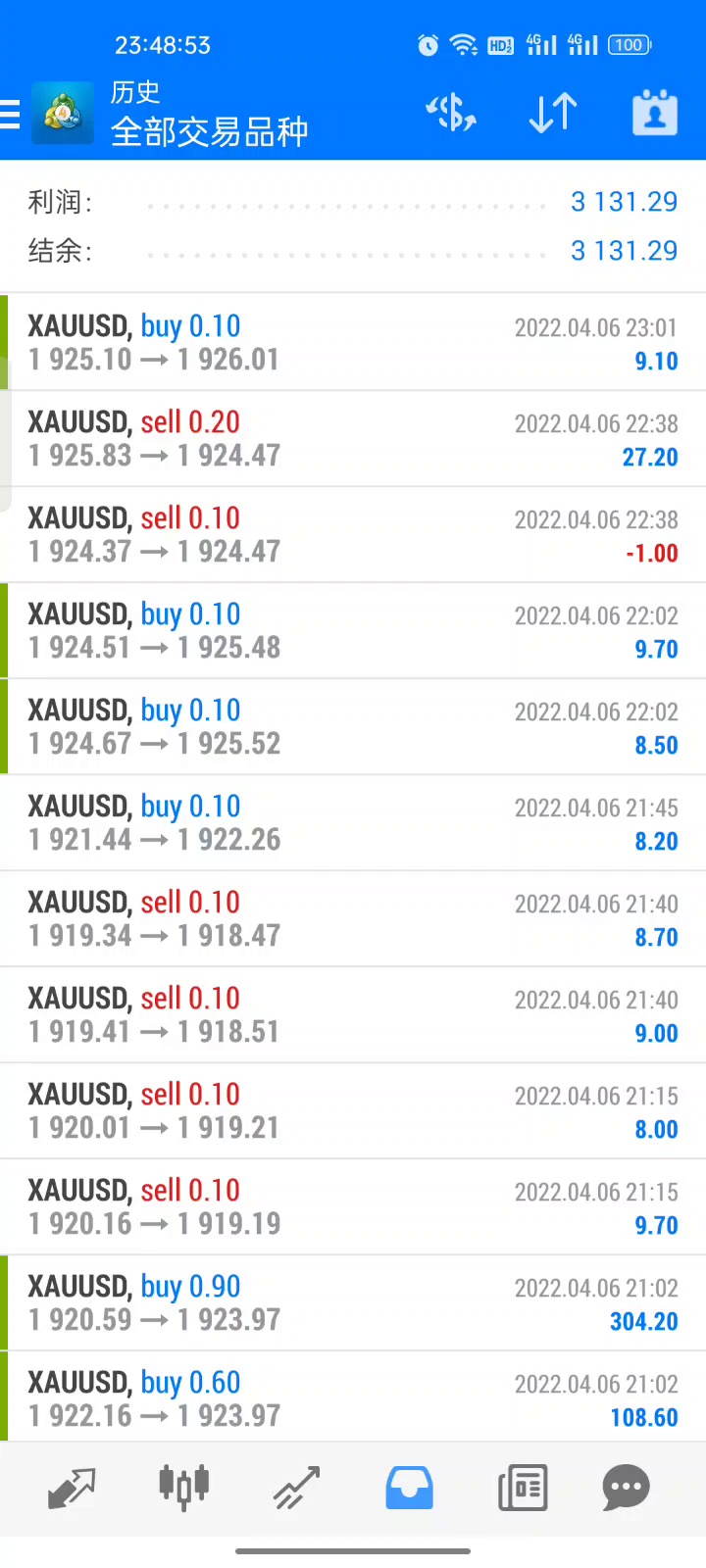Image resolution: width=706 pixels, height=1568 pixels.
Task: Choose a custom history date range
Action: click(654, 114)
